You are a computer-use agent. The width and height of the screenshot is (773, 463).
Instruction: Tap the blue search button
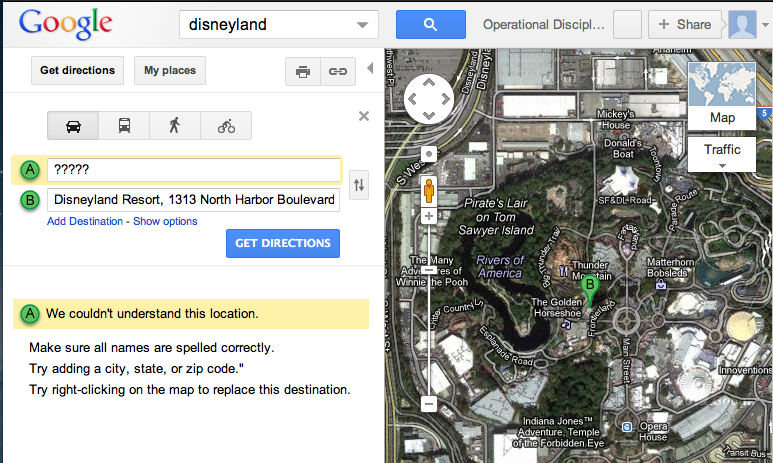point(431,24)
